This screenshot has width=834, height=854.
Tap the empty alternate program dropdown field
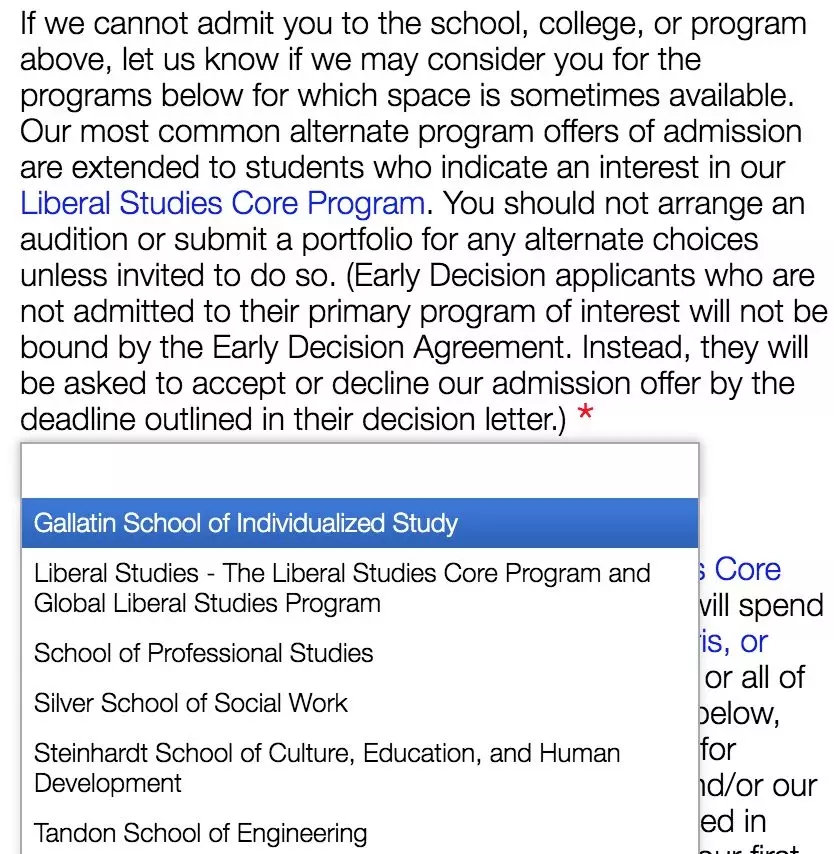(359, 470)
